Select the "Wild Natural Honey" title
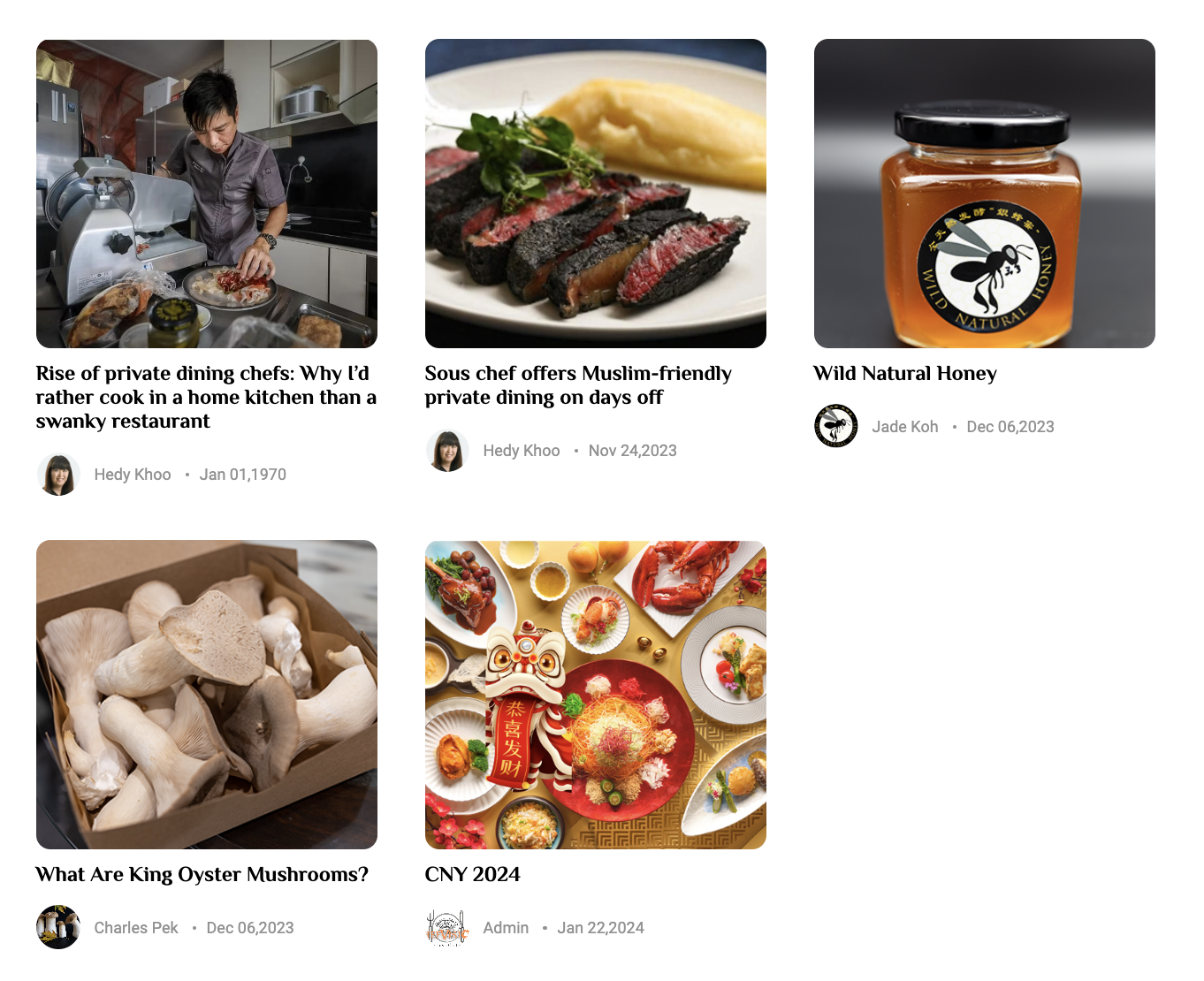This screenshot has width=1204, height=981. pyautogui.click(x=905, y=374)
